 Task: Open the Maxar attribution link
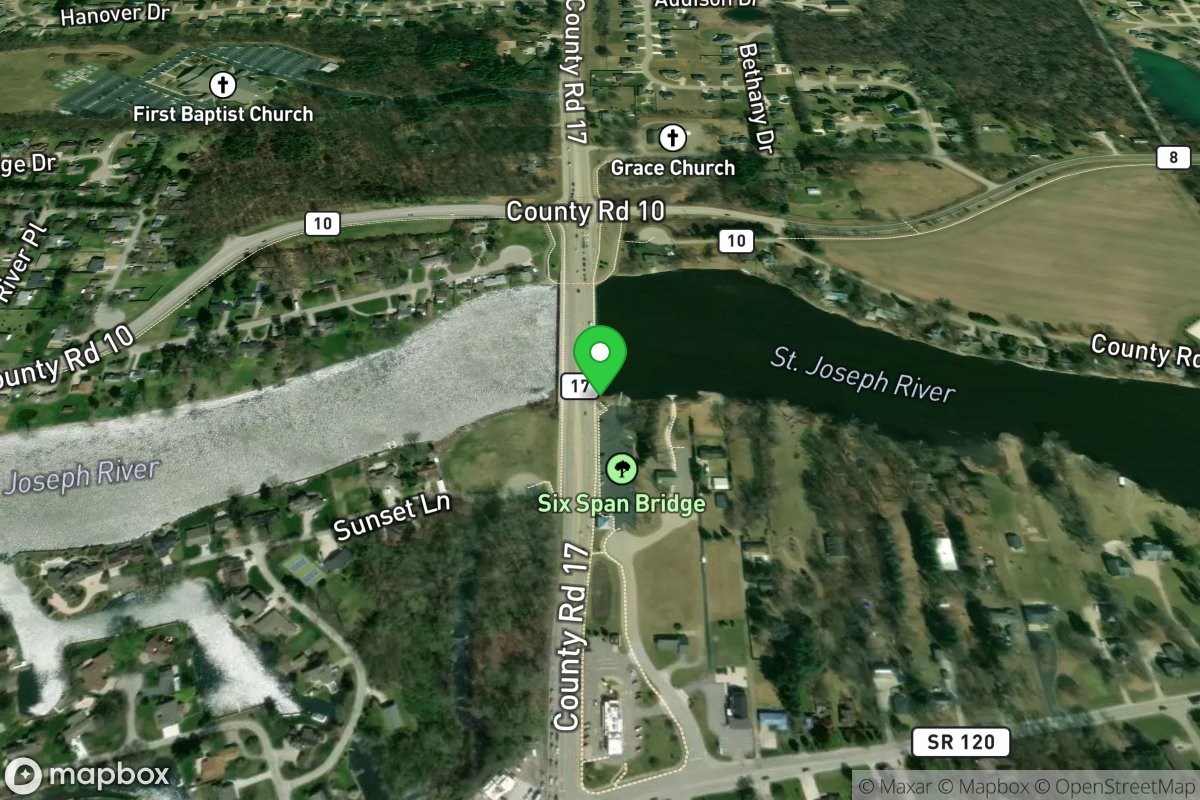click(892, 785)
